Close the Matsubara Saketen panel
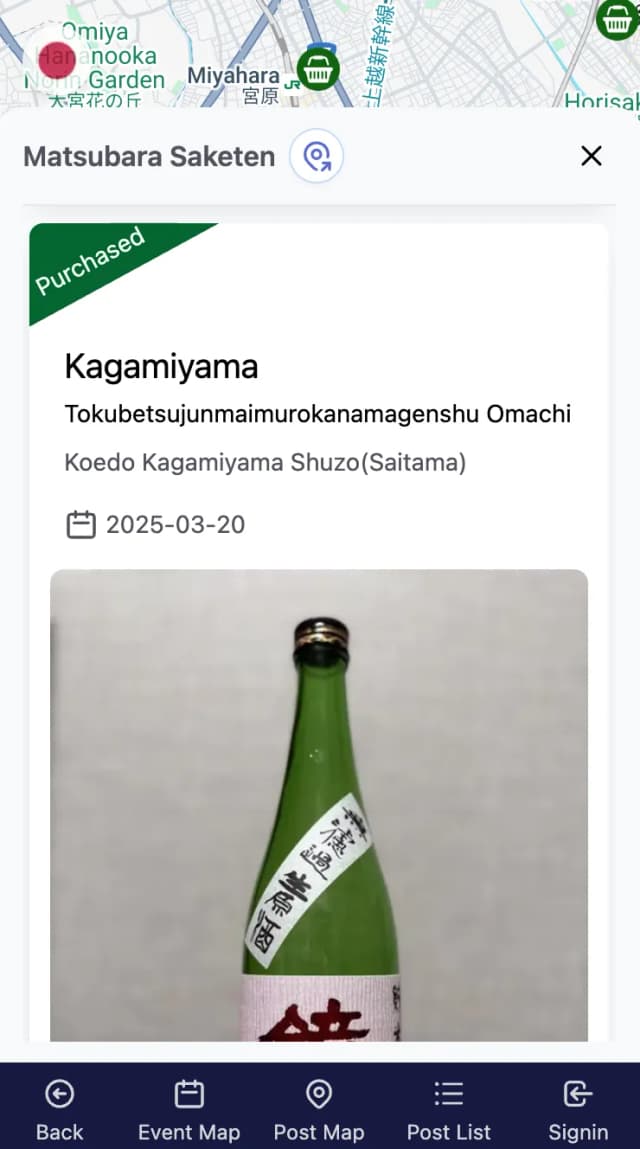The width and height of the screenshot is (640, 1149). [591, 156]
